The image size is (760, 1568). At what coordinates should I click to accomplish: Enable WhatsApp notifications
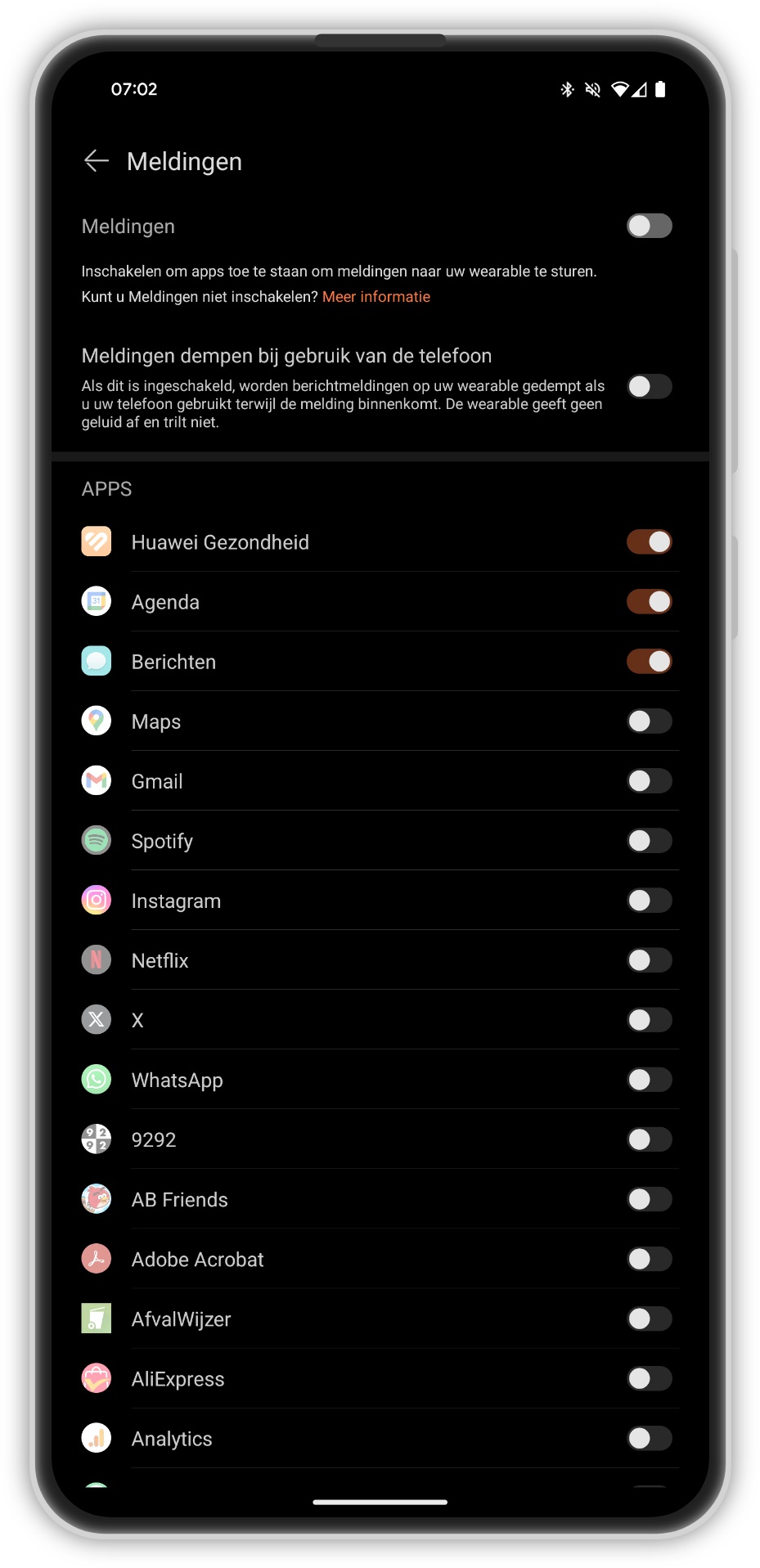pos(649,1080)
